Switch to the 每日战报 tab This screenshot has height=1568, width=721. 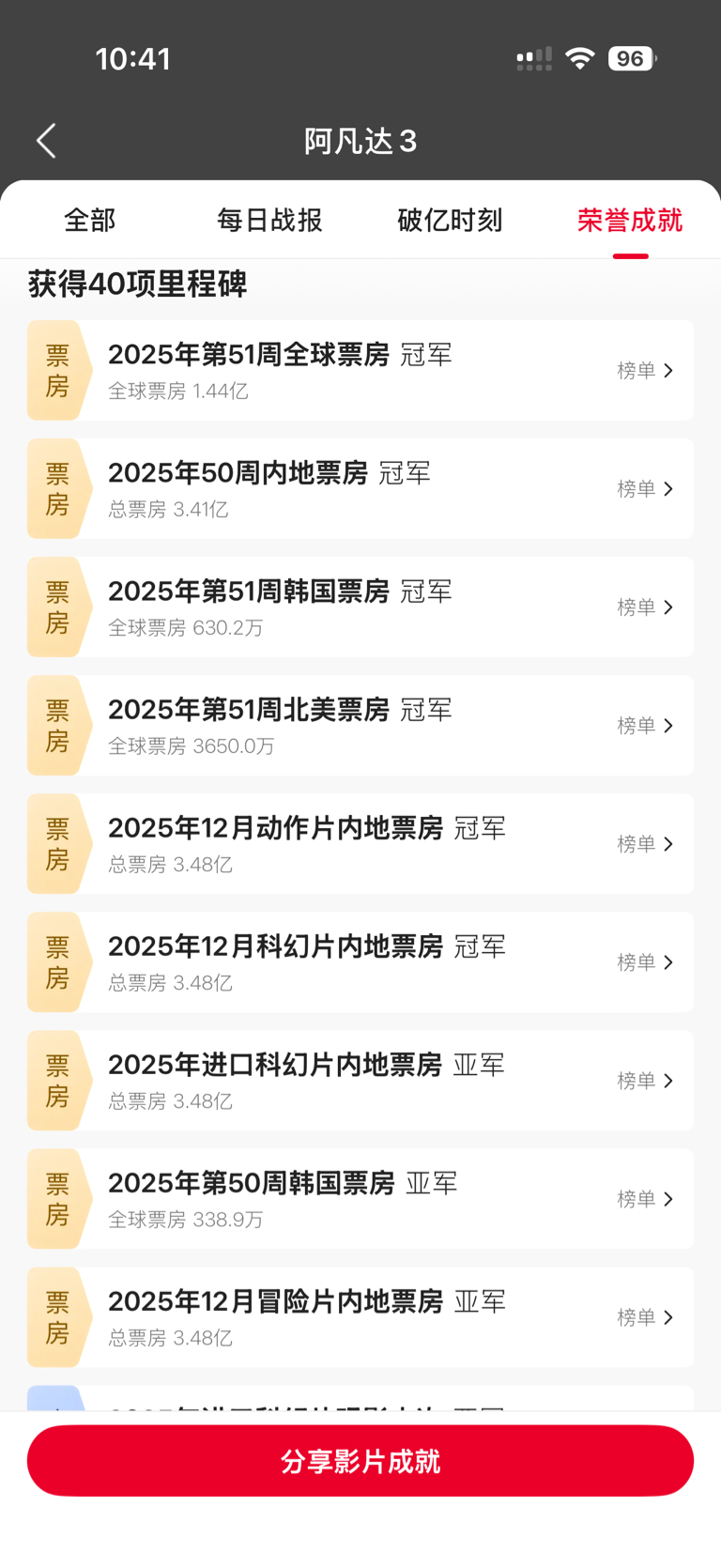pos(269,221)
